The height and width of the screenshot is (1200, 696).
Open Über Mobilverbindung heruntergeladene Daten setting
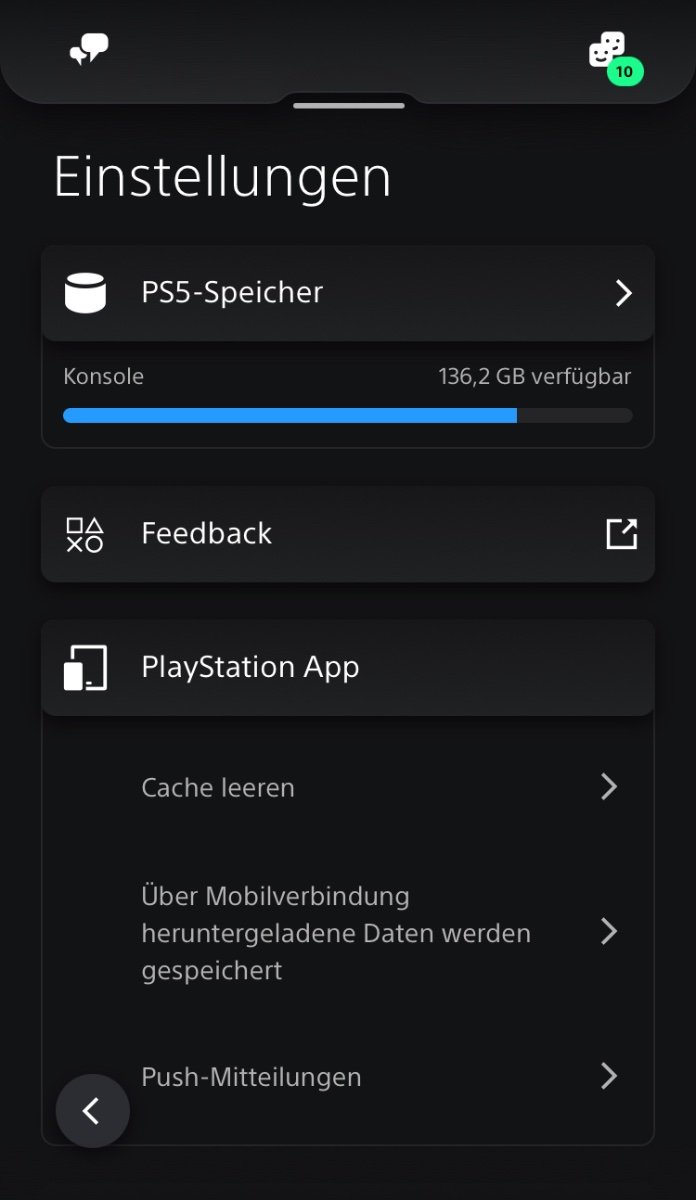380,933
